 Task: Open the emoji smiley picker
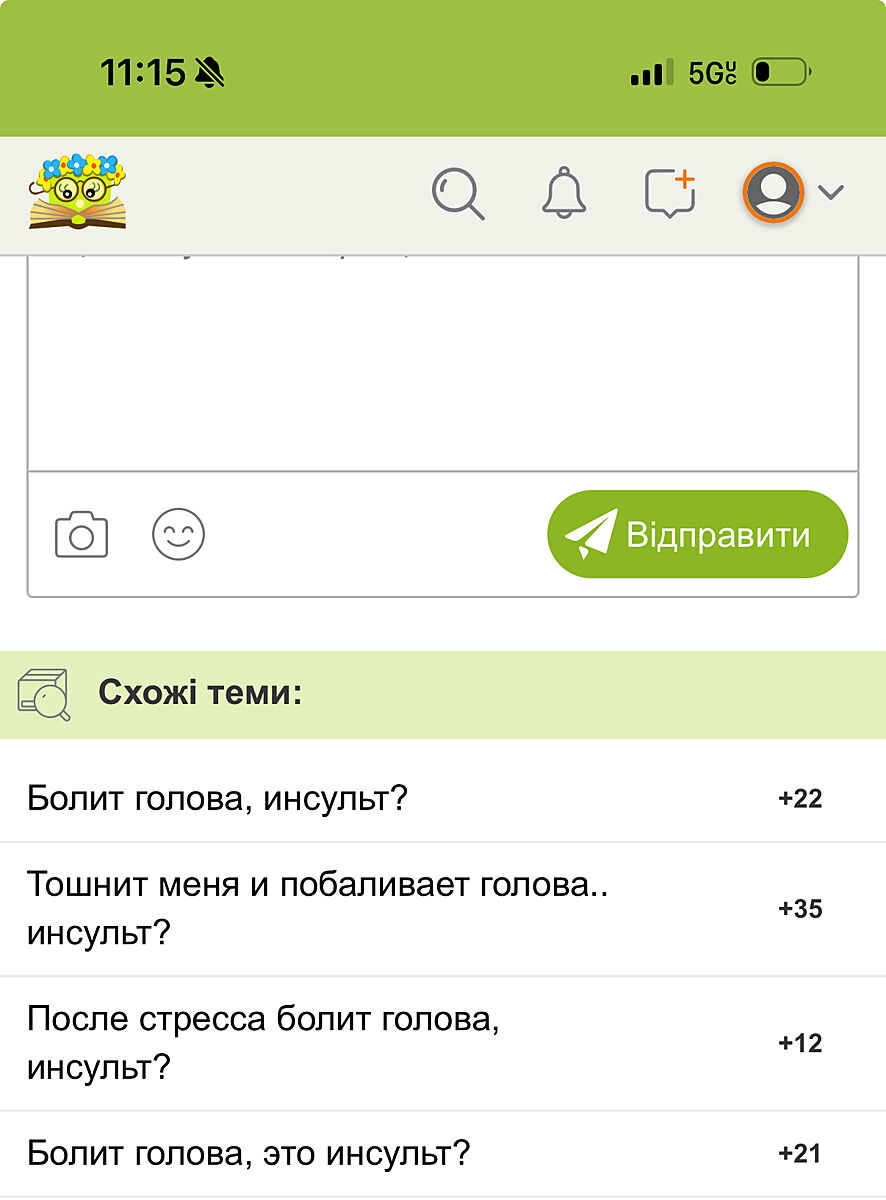coord(178,535)
